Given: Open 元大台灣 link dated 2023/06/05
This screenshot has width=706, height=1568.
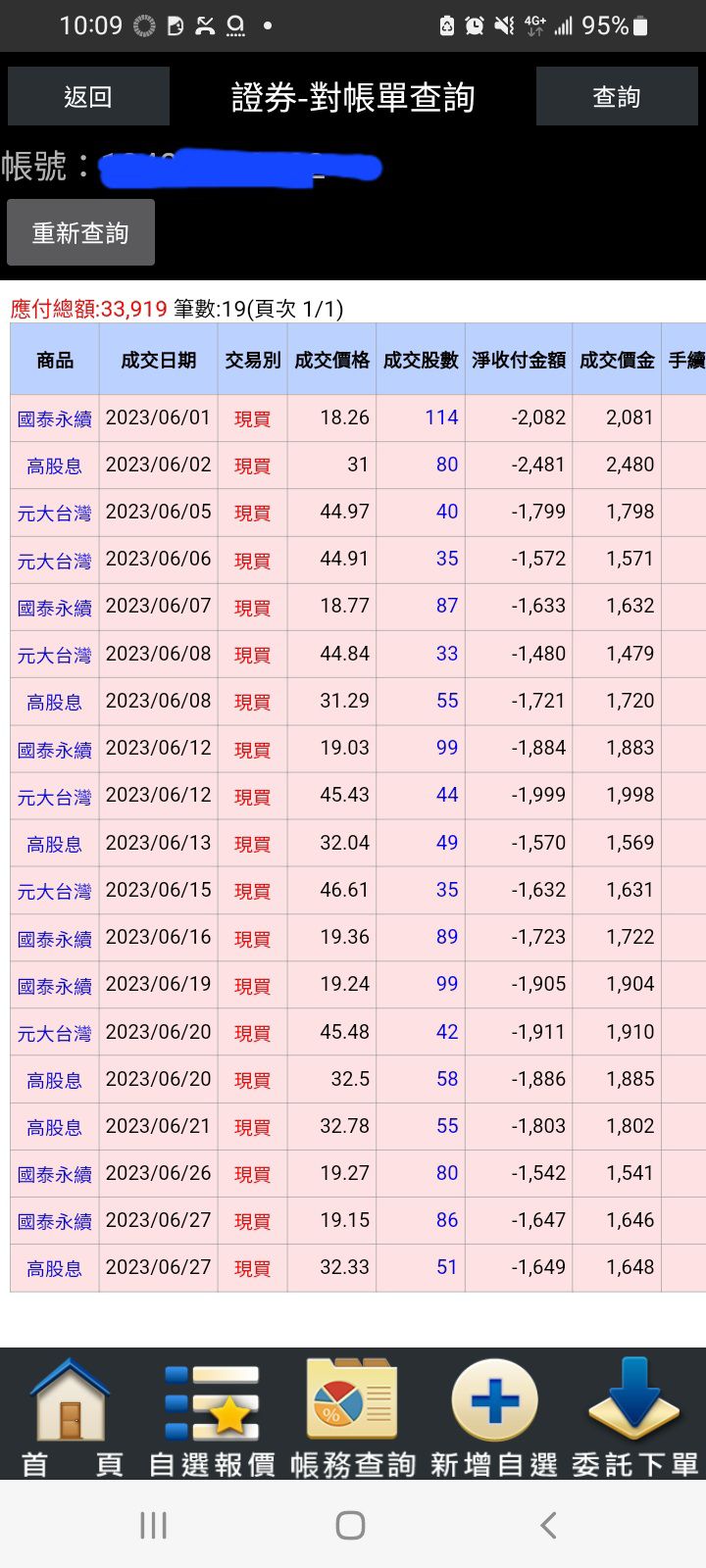Looking at the screenshot, I should [x=55, y=513].
